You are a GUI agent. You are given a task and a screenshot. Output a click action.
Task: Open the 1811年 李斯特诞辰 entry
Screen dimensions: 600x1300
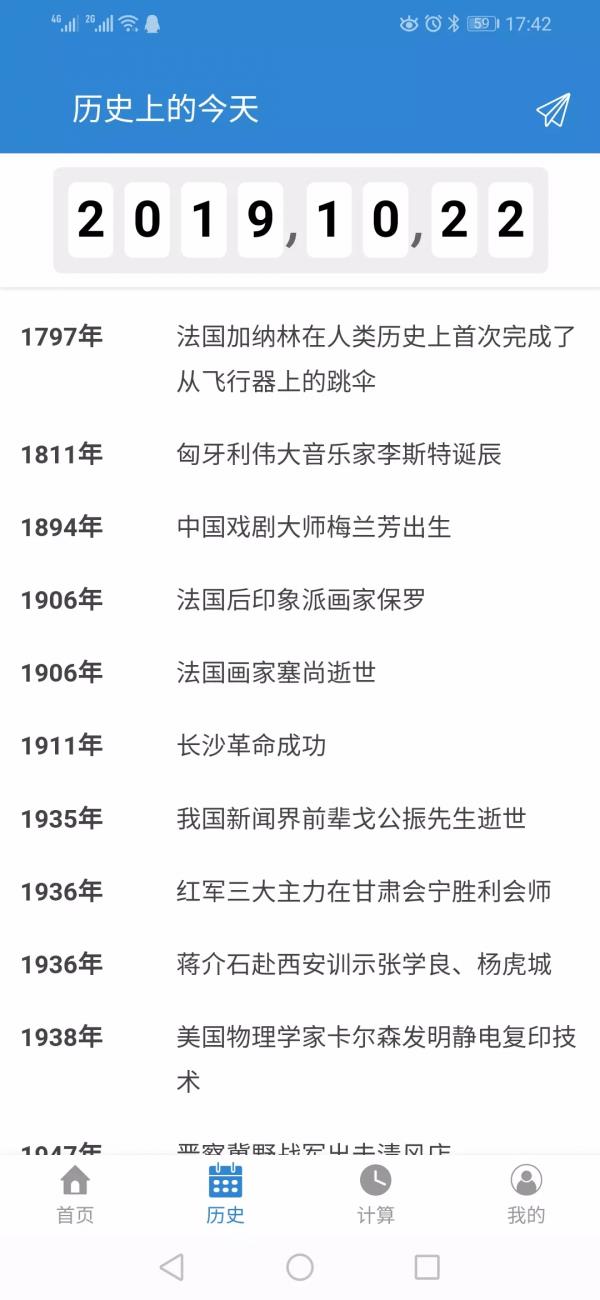300,454
